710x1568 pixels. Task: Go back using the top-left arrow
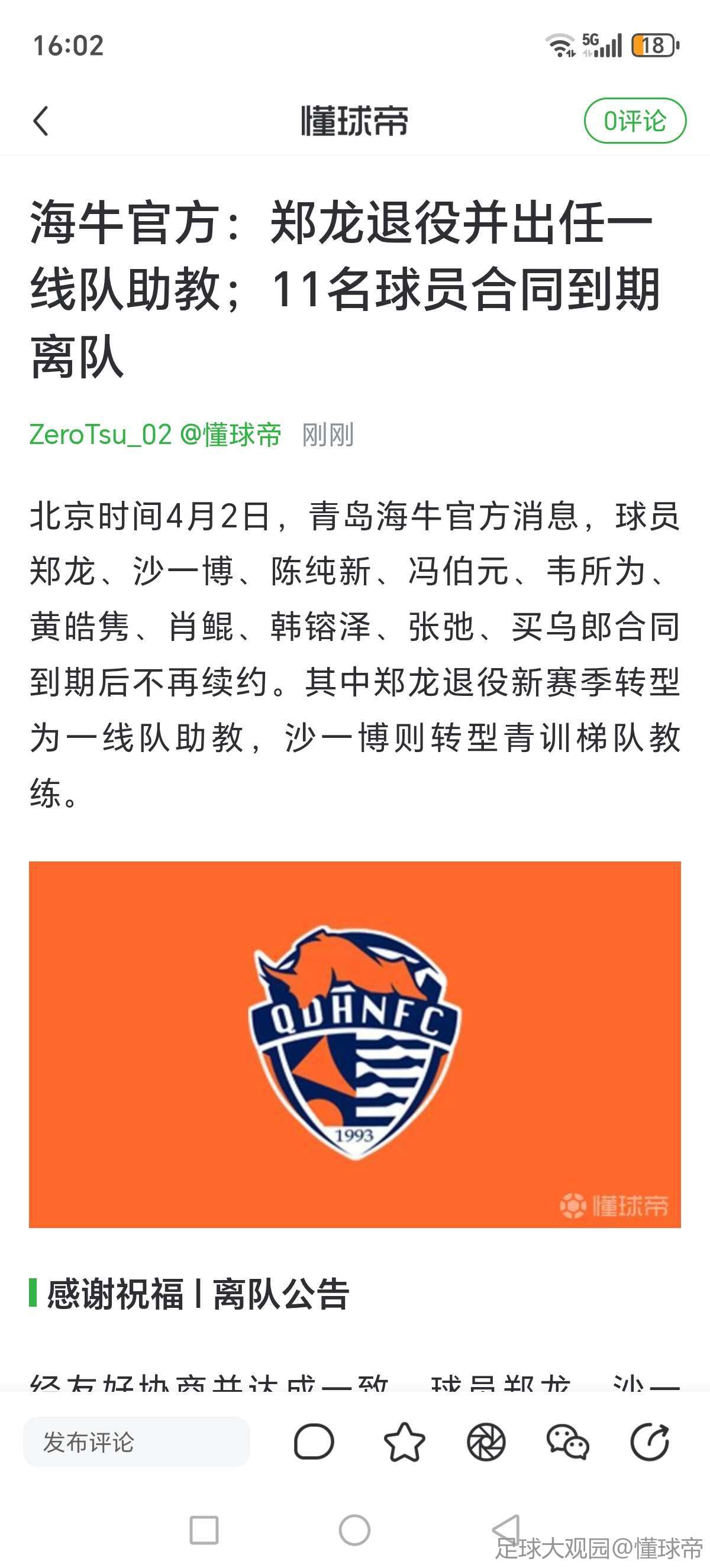(x=41, y=121)
